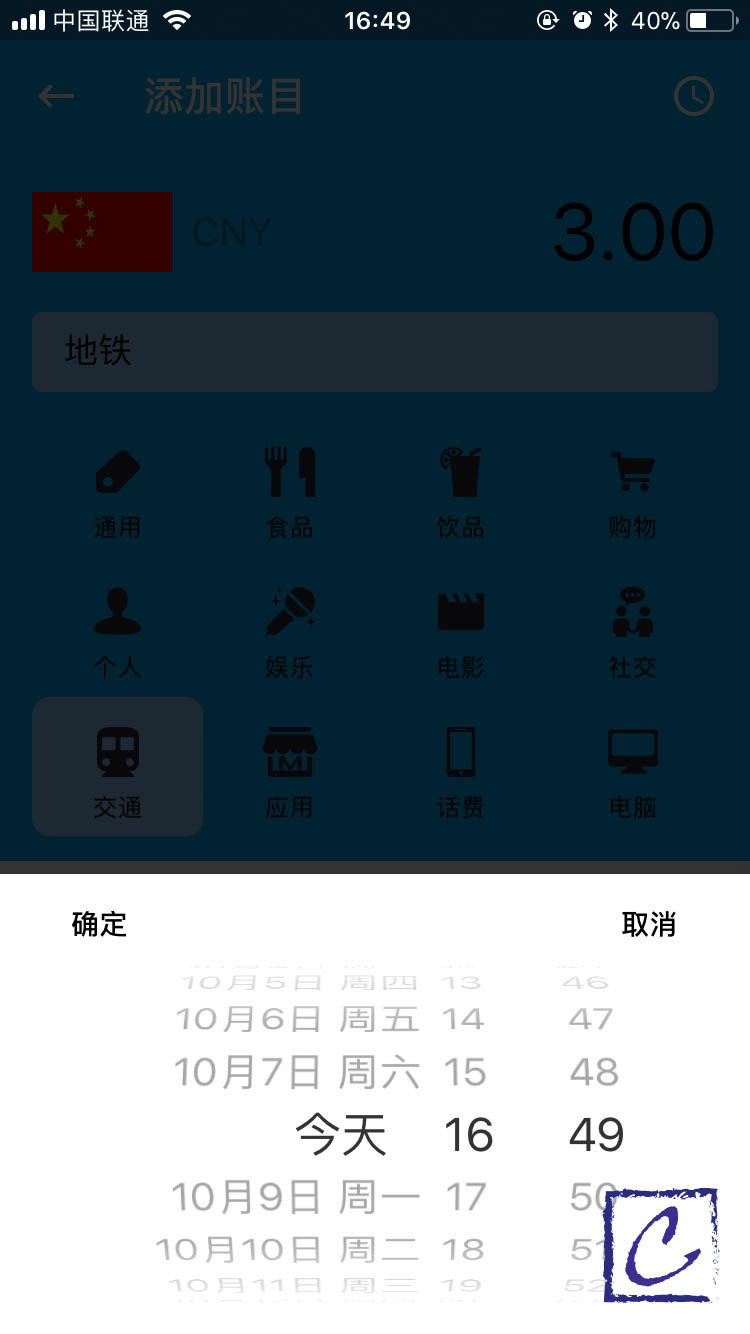Select 10月9日 周一 in the date wheel
The height and width of the screenshot is (1334, 750).
click(x=296, y=1197)
